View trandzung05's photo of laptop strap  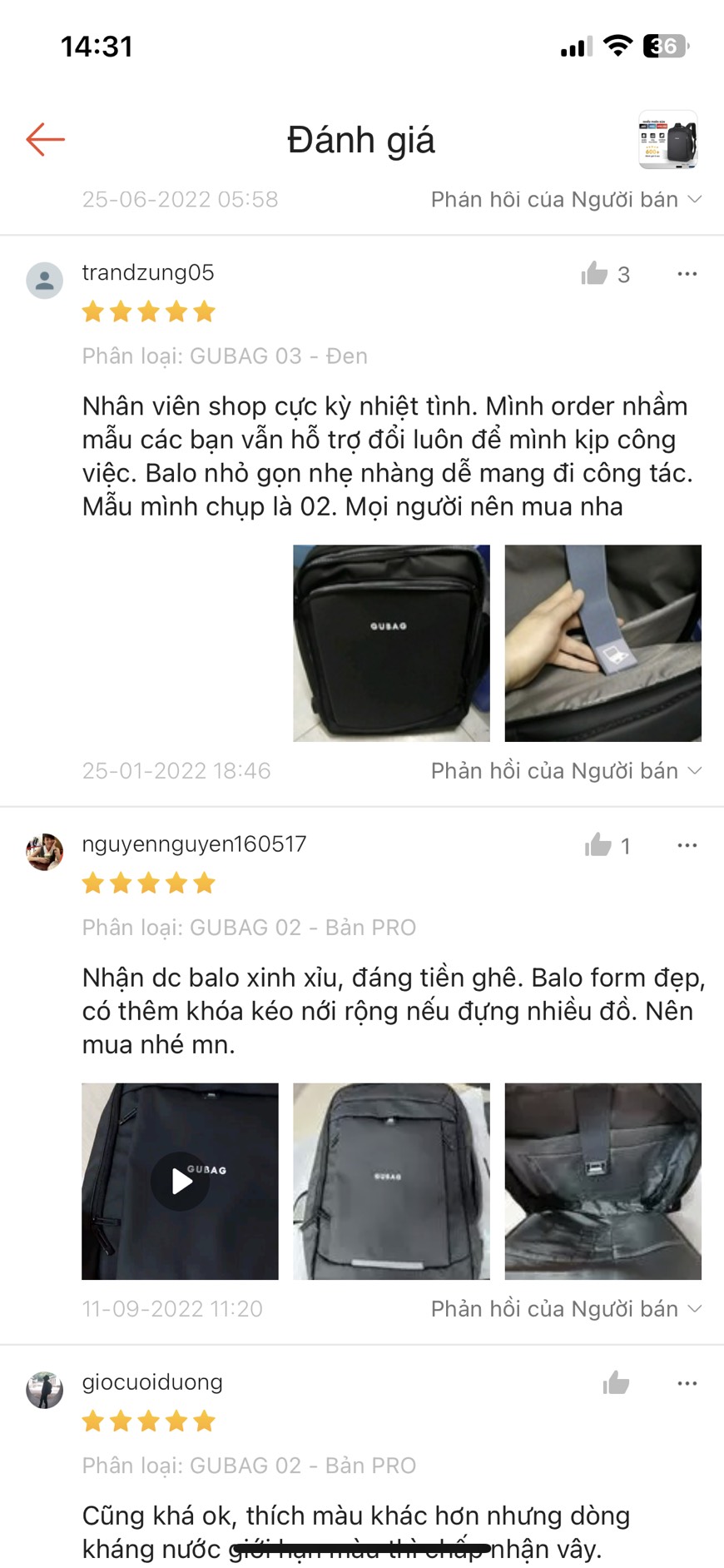click(603, 643)
